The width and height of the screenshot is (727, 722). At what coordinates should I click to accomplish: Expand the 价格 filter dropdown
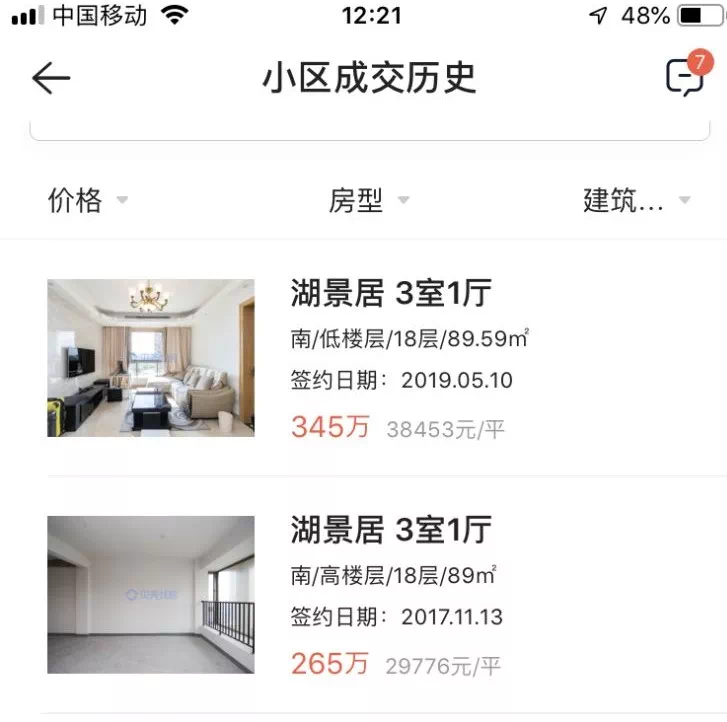88,200
